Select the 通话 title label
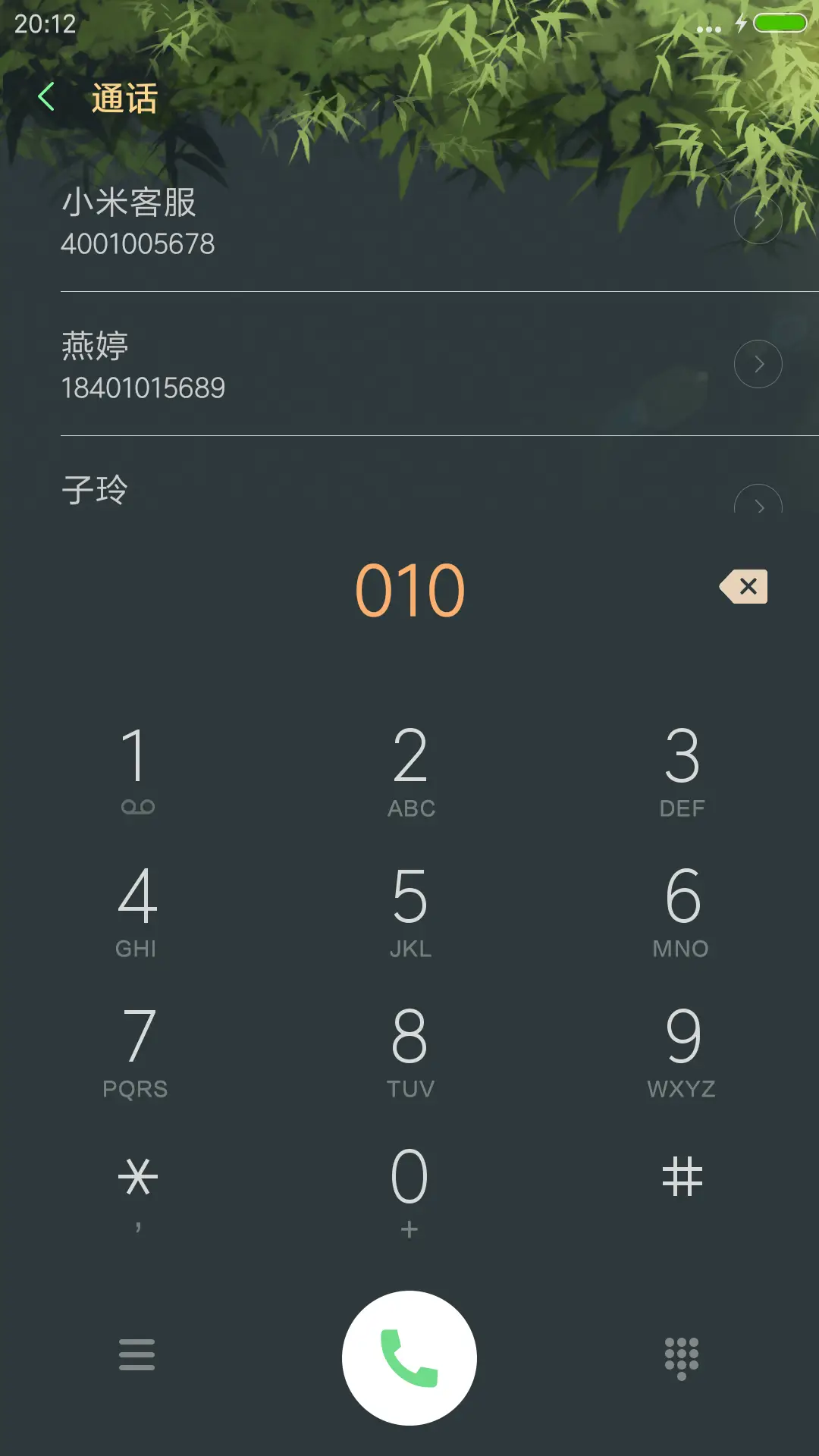 point(124,97)
